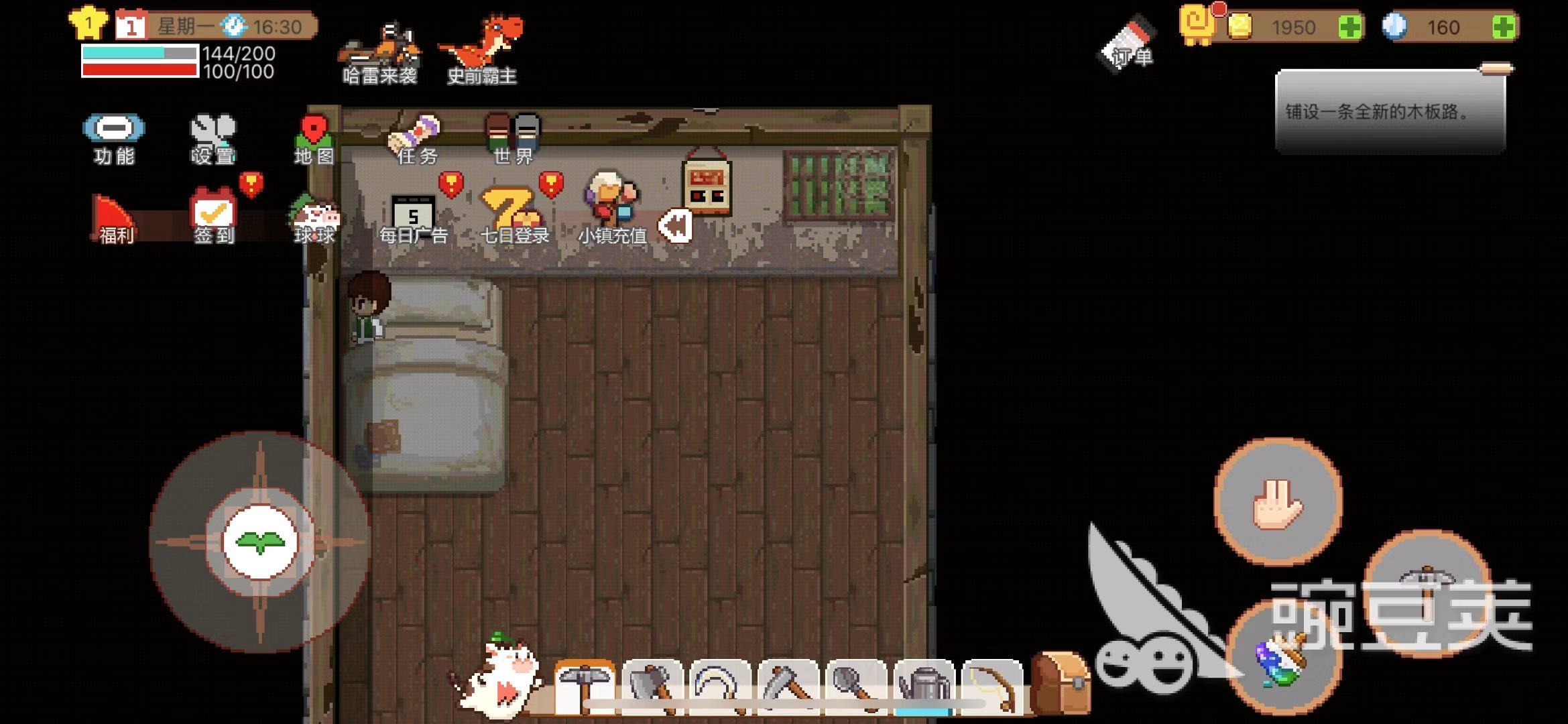Tap the hand interact button
Image resolution: width=1568 pixels, height=724 pixels.
coord(1278,503)
